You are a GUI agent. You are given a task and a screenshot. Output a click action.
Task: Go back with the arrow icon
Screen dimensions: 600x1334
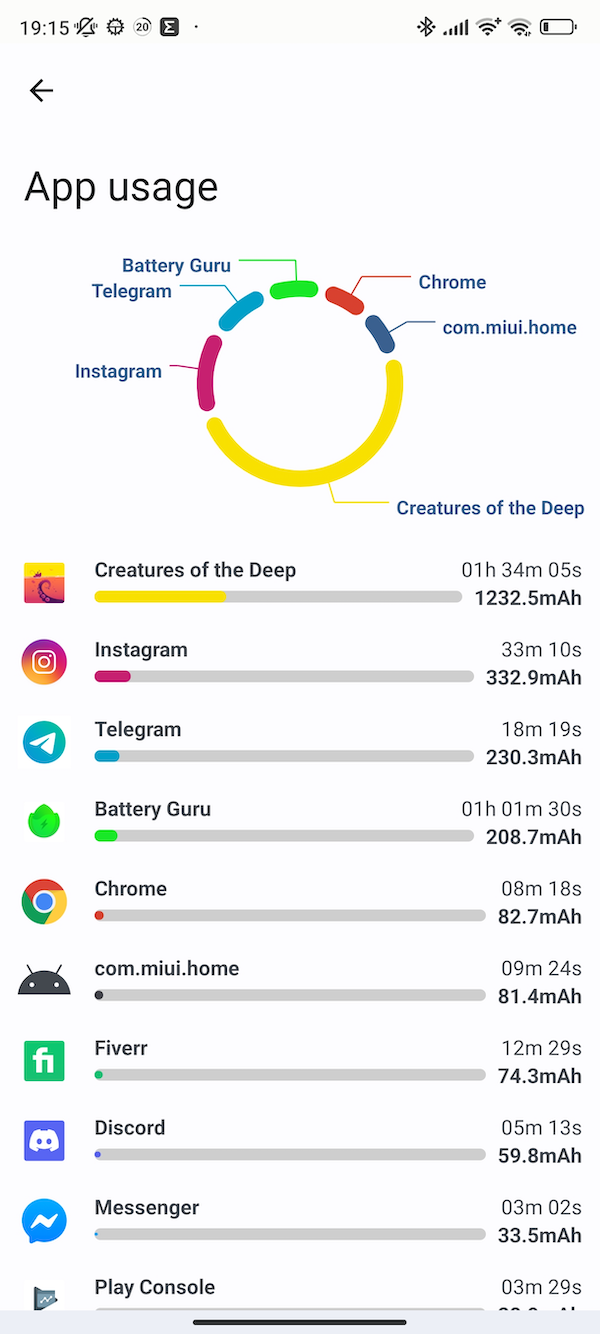pyautogui.click(x=41, y=91)
